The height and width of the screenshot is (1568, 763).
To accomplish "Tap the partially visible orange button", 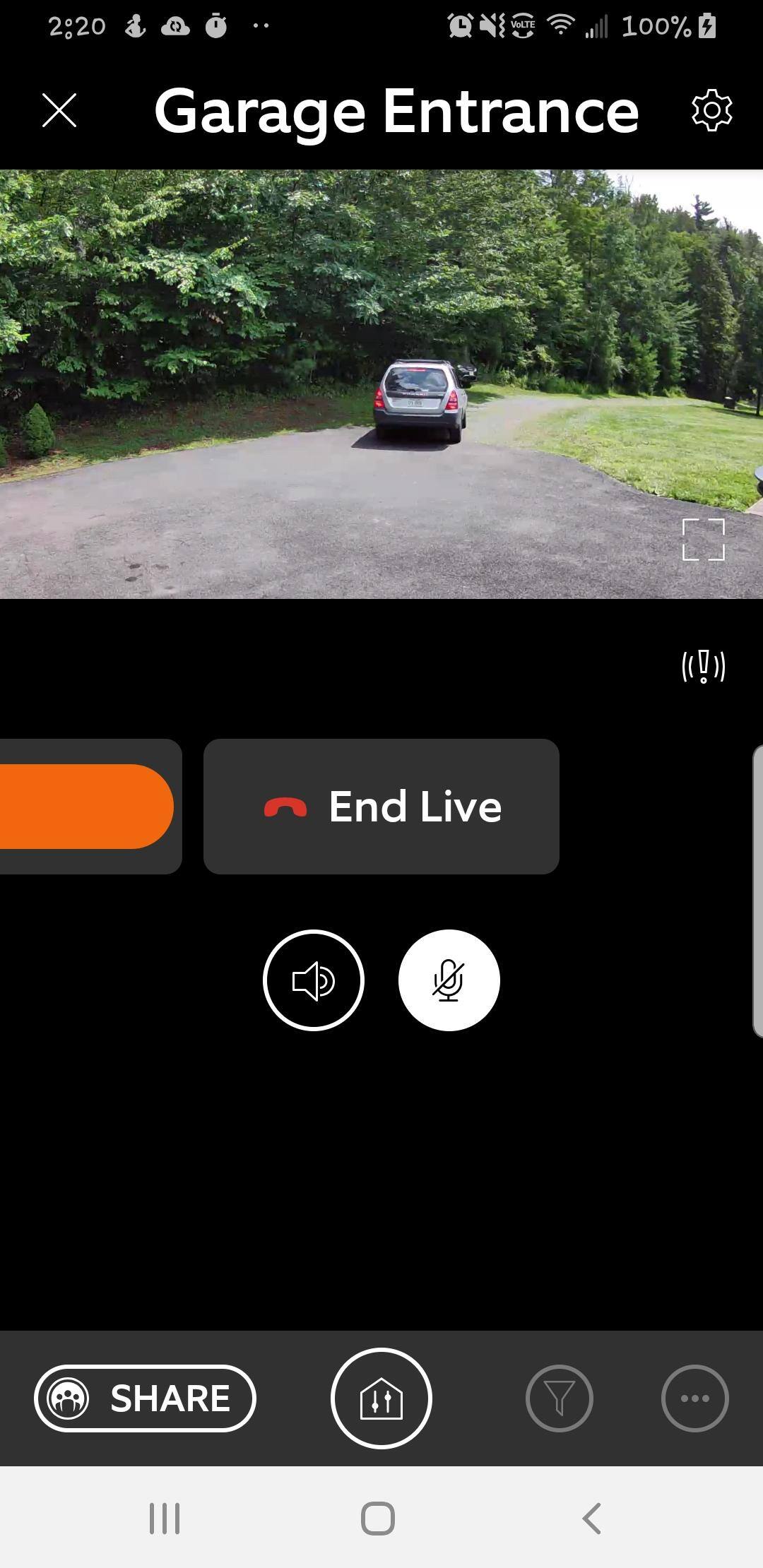I will (x=85, y=807).
